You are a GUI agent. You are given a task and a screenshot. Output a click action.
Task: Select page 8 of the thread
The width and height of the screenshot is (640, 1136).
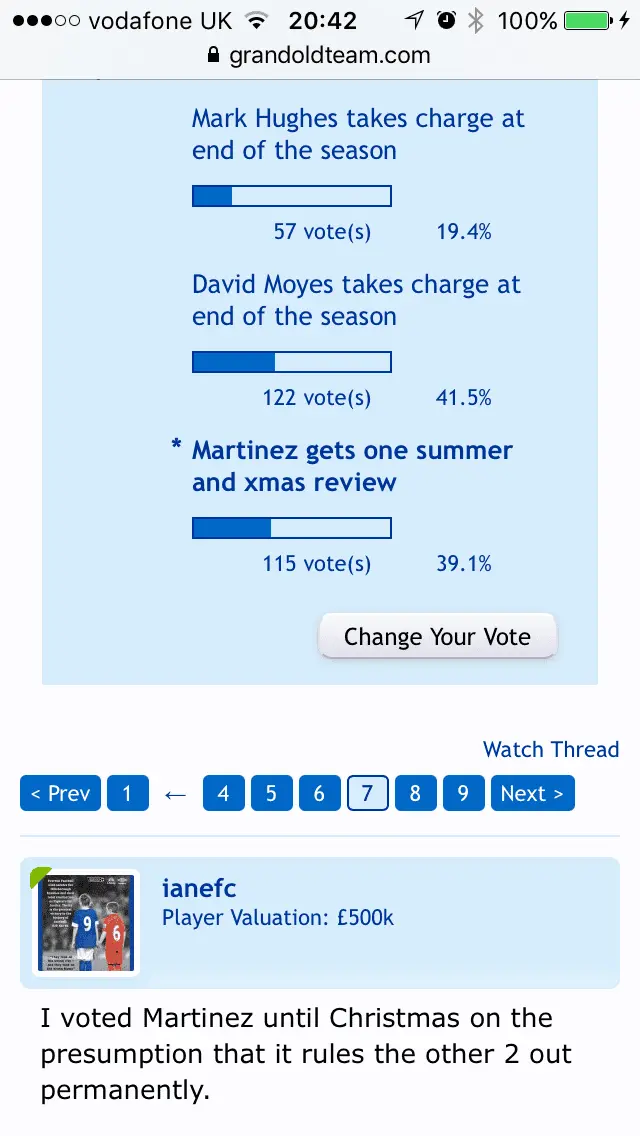click(x=415, y=793)
